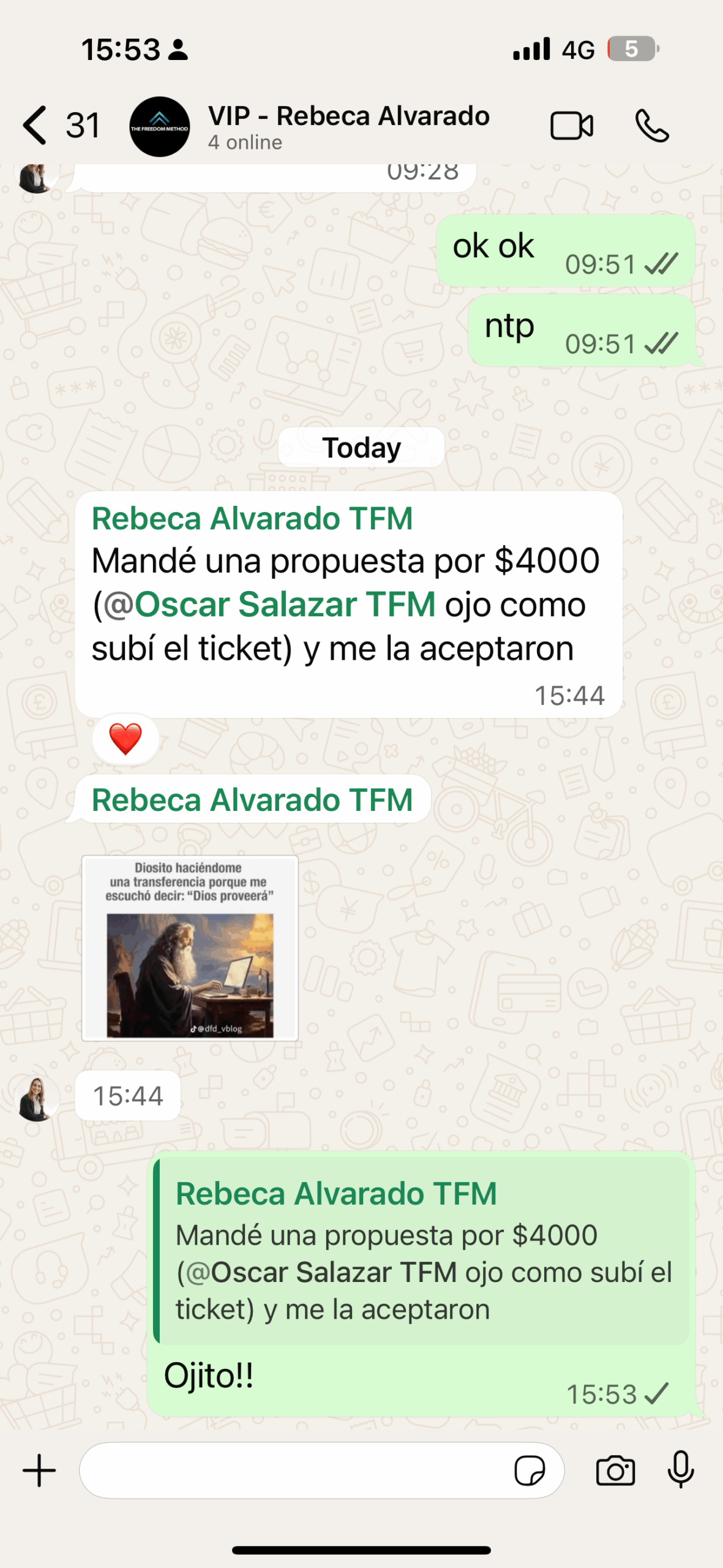View the heart reaction details

coord(125,739)
